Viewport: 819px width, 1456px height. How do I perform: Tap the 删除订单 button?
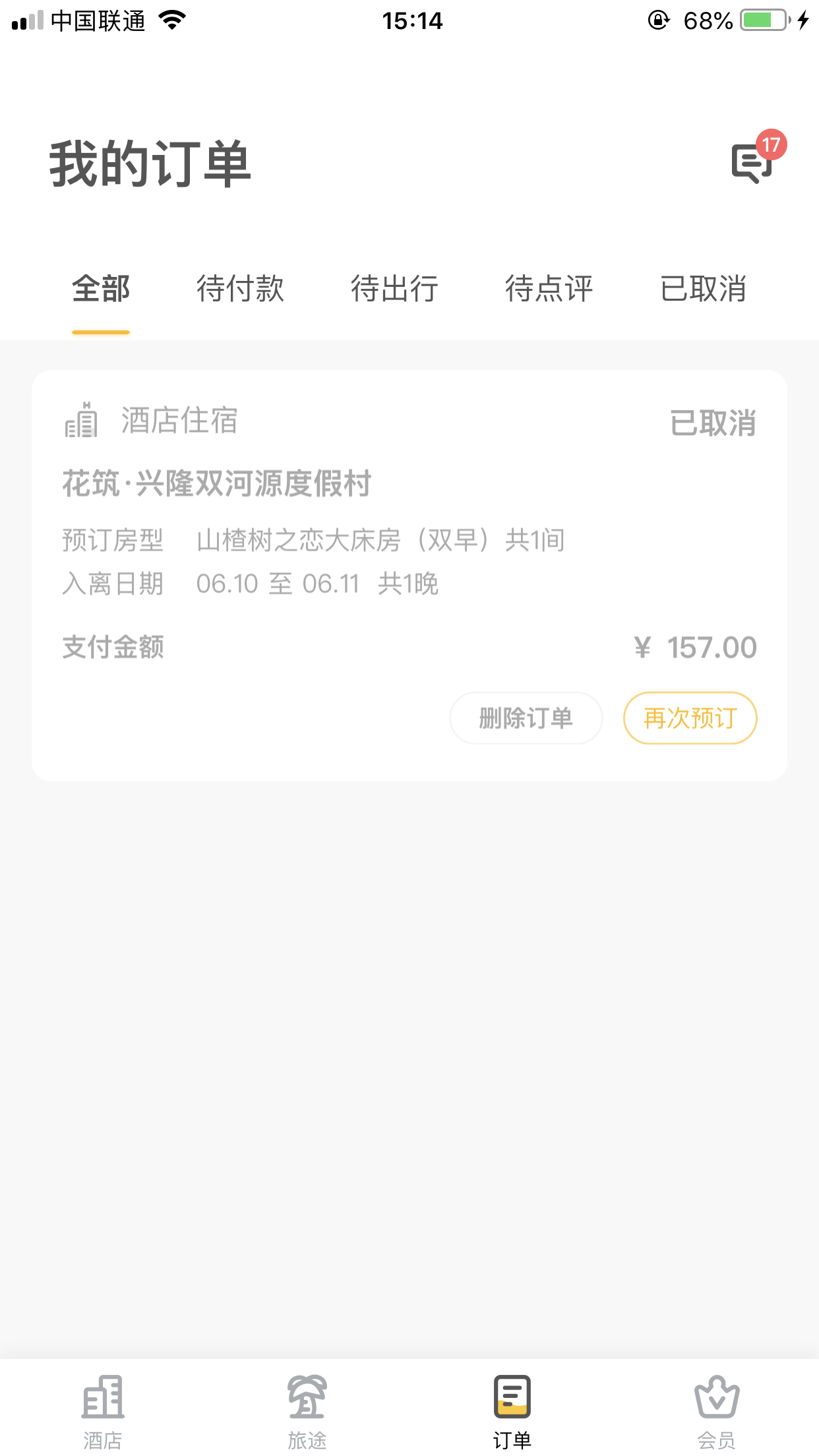pyautogui.click(x=526, y=718)
